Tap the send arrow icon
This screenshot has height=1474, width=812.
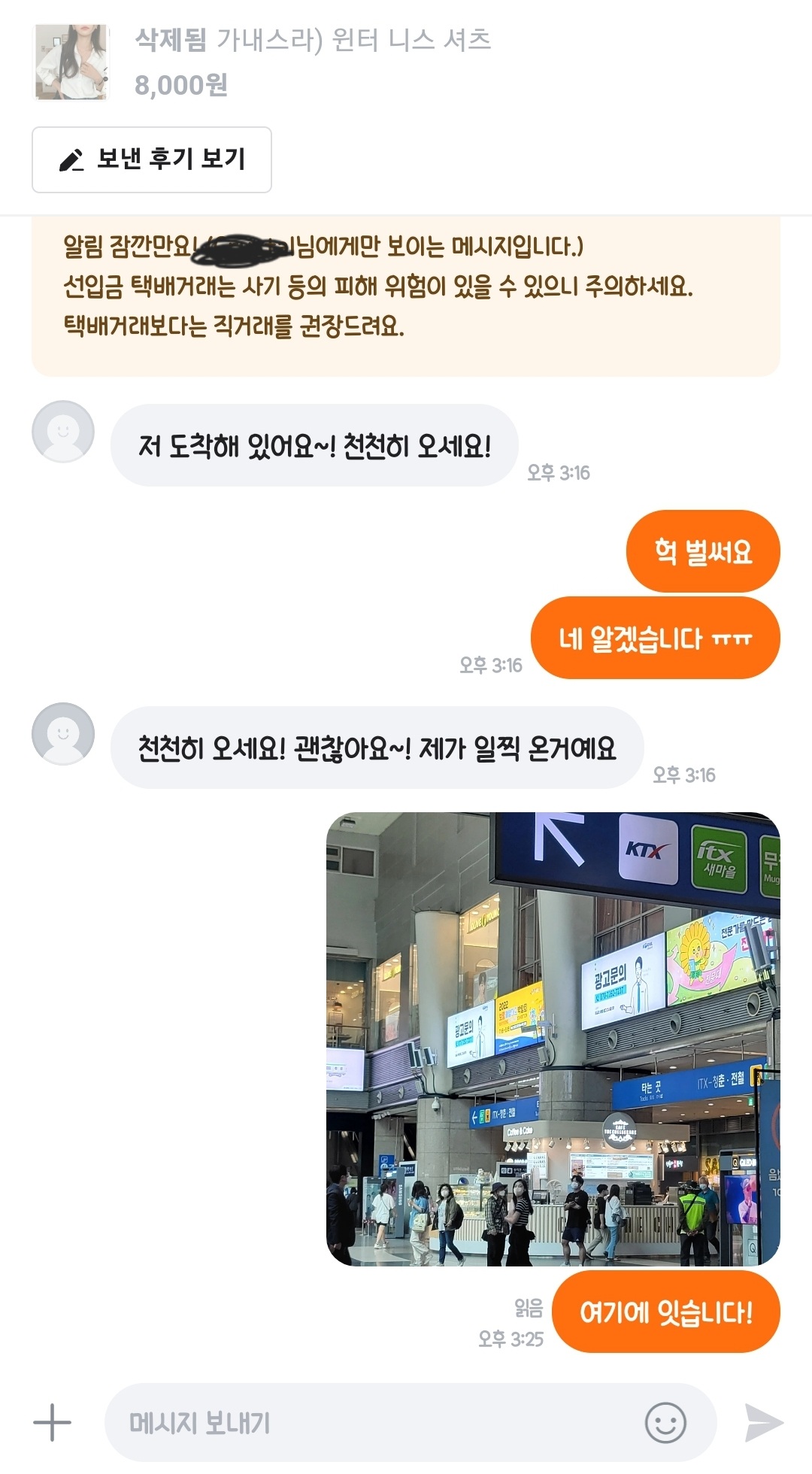coord(763,1423)
